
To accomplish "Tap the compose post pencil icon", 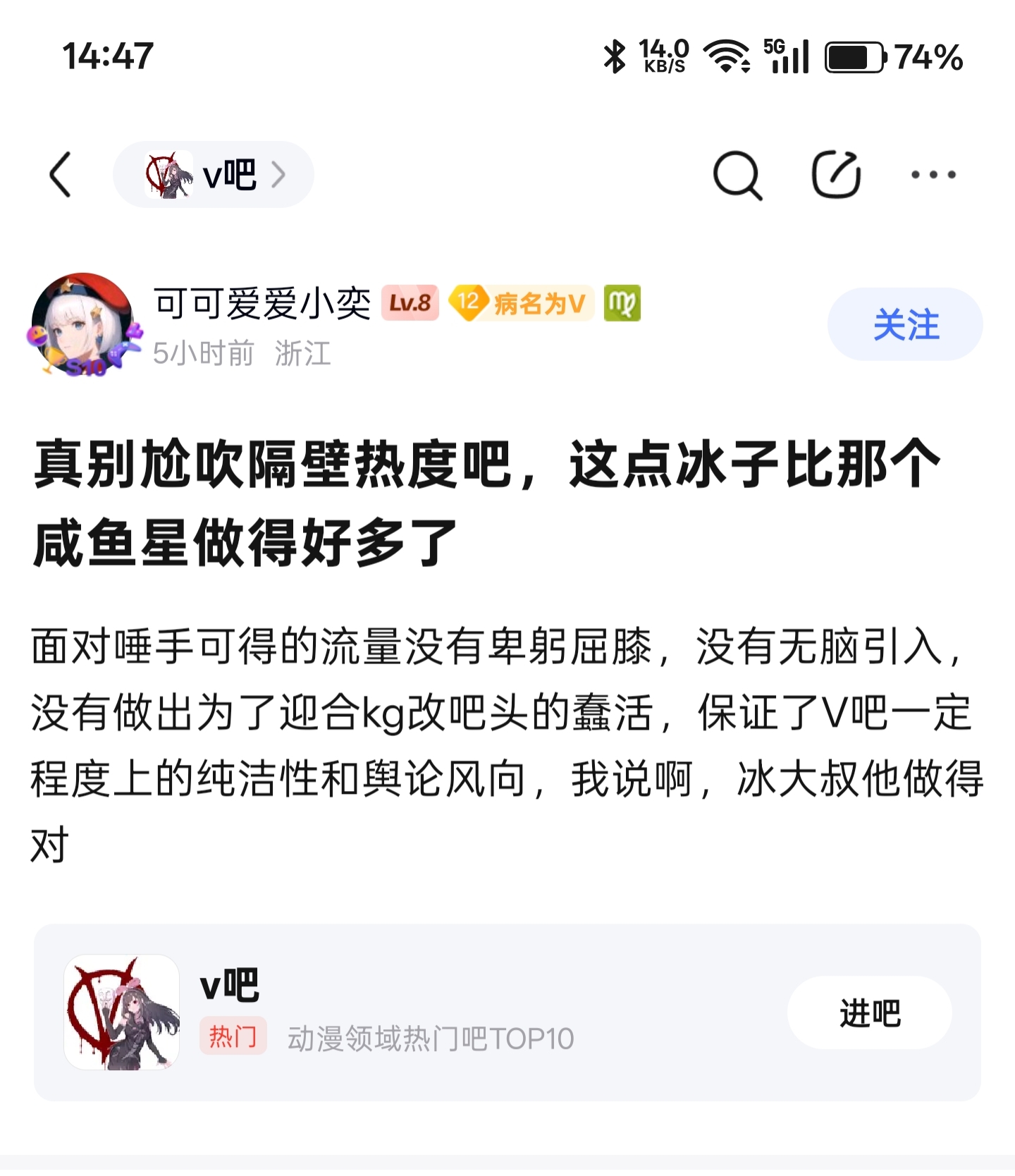I will (x=836, y=175).
